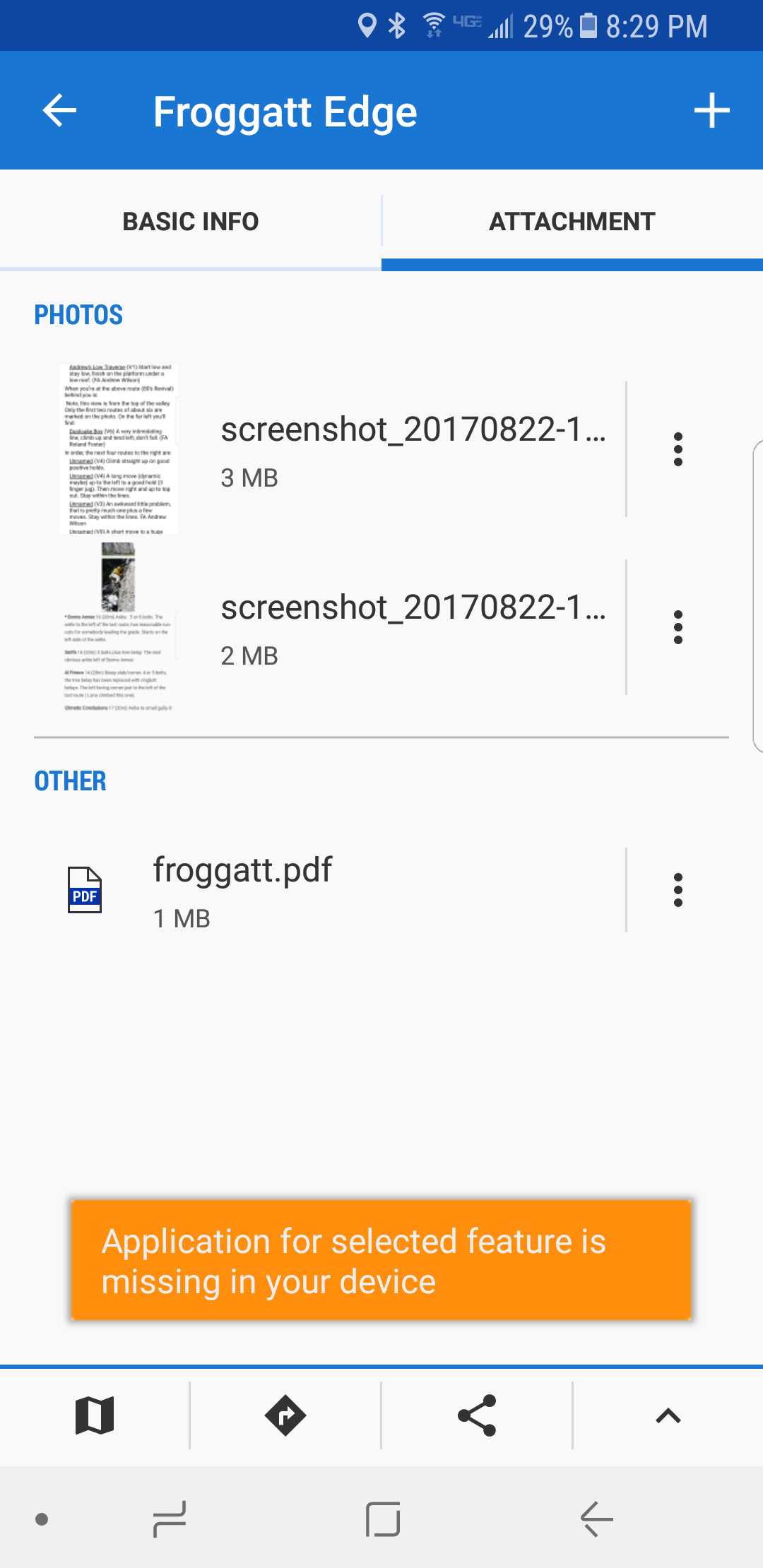Share this point

click(477, 1415)
